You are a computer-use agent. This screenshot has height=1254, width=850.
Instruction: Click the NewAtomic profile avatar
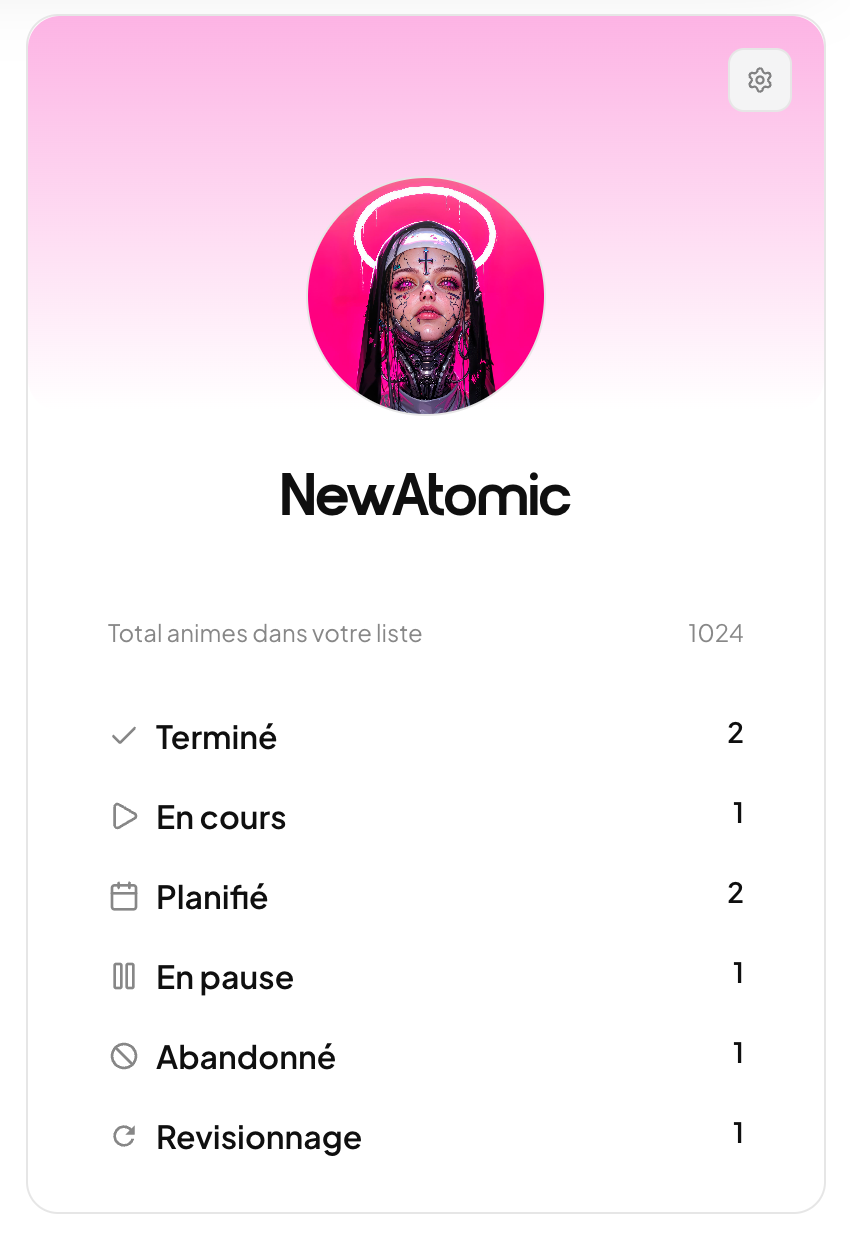425,295
